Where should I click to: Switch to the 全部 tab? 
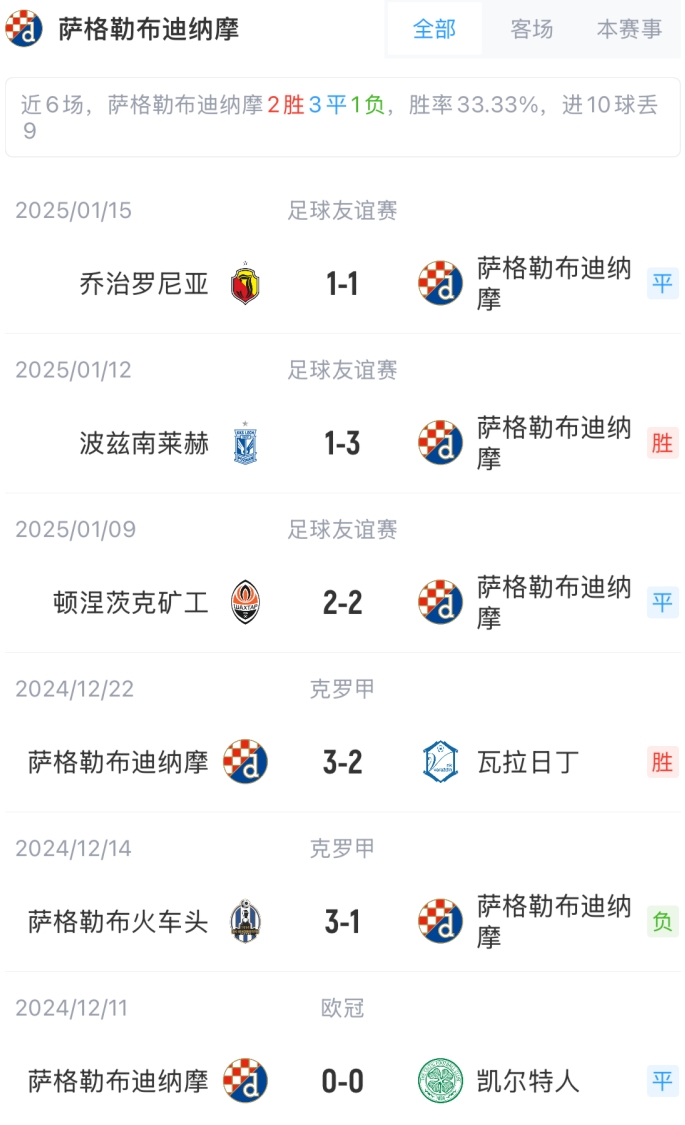434,29
